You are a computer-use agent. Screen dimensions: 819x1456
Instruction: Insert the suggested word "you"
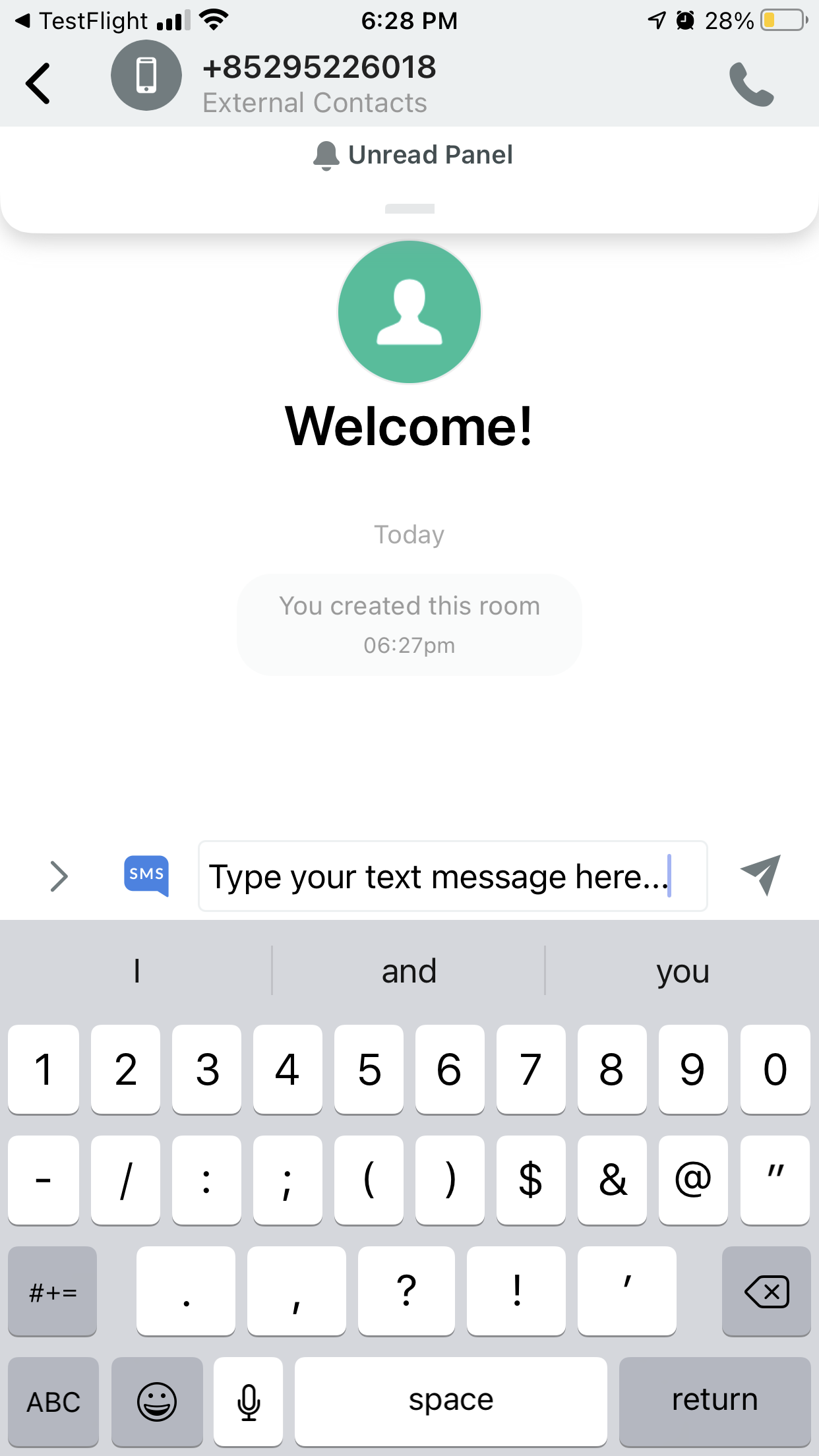(682, 971)
